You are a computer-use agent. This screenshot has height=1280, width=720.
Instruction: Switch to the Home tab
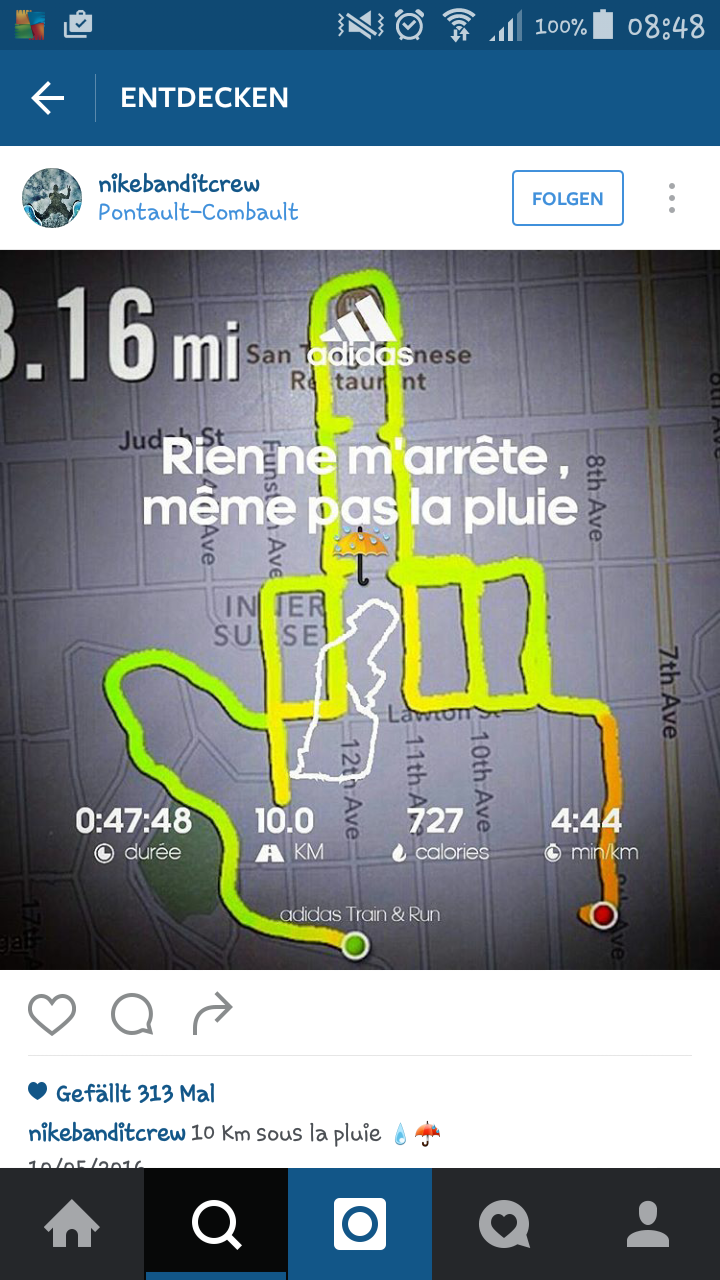point(72,1224)
